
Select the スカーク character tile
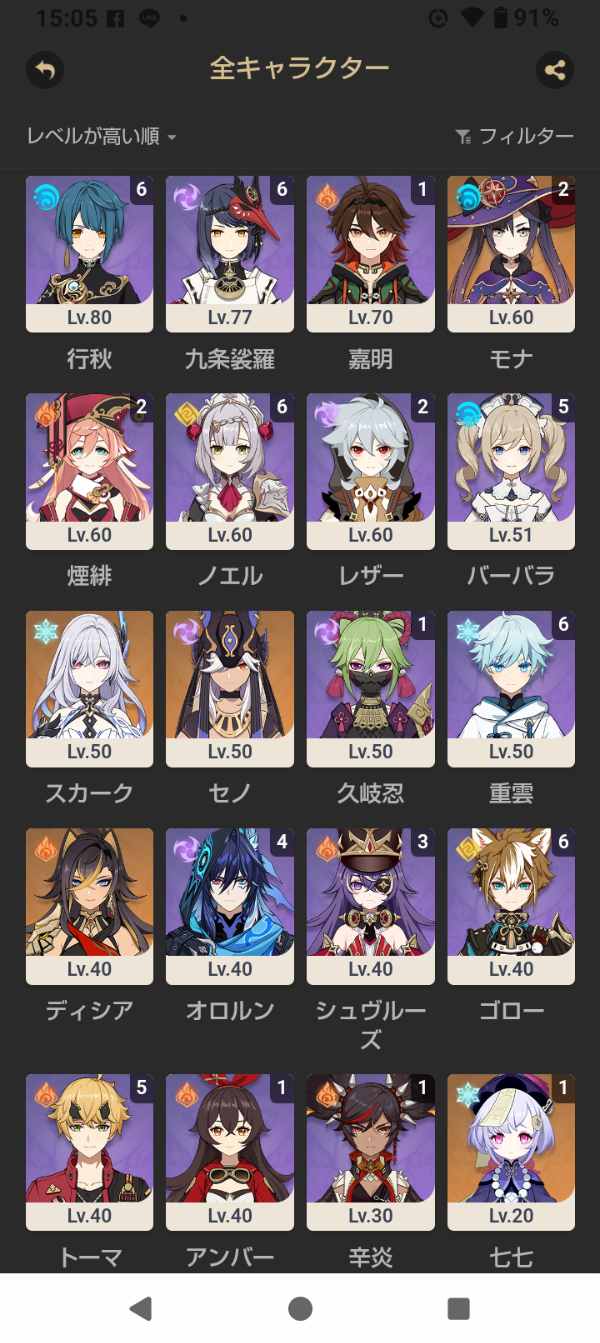[x=90, y=689]
